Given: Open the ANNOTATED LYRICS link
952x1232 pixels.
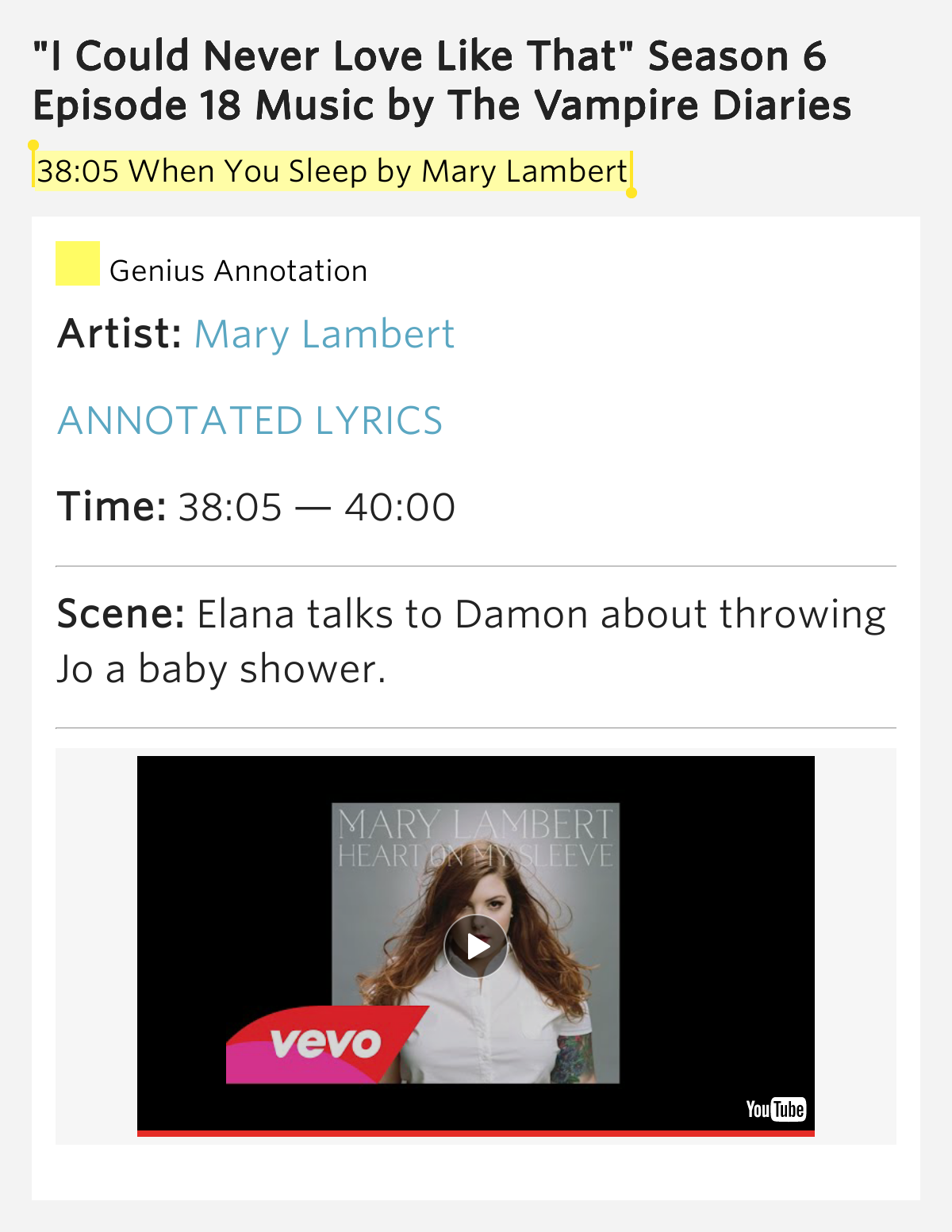Looking at the screenshot, I should [x=250, y=420].
